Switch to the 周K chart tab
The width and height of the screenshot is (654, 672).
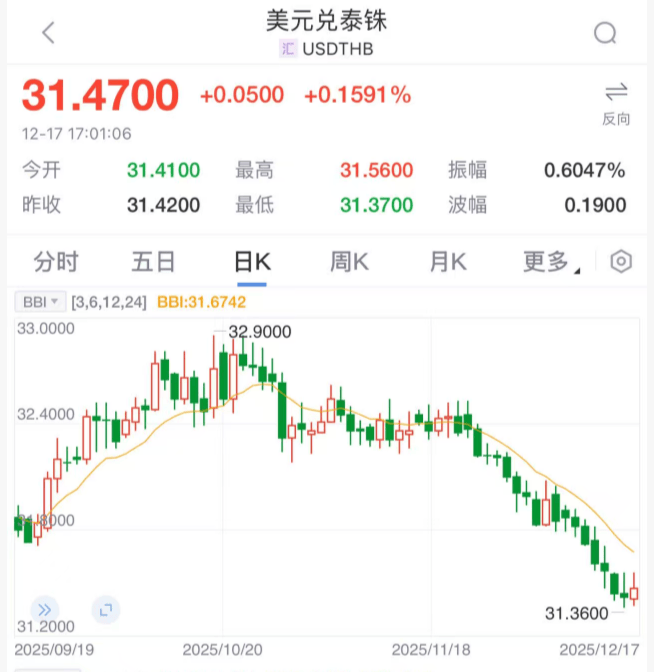tap(350, 262)
